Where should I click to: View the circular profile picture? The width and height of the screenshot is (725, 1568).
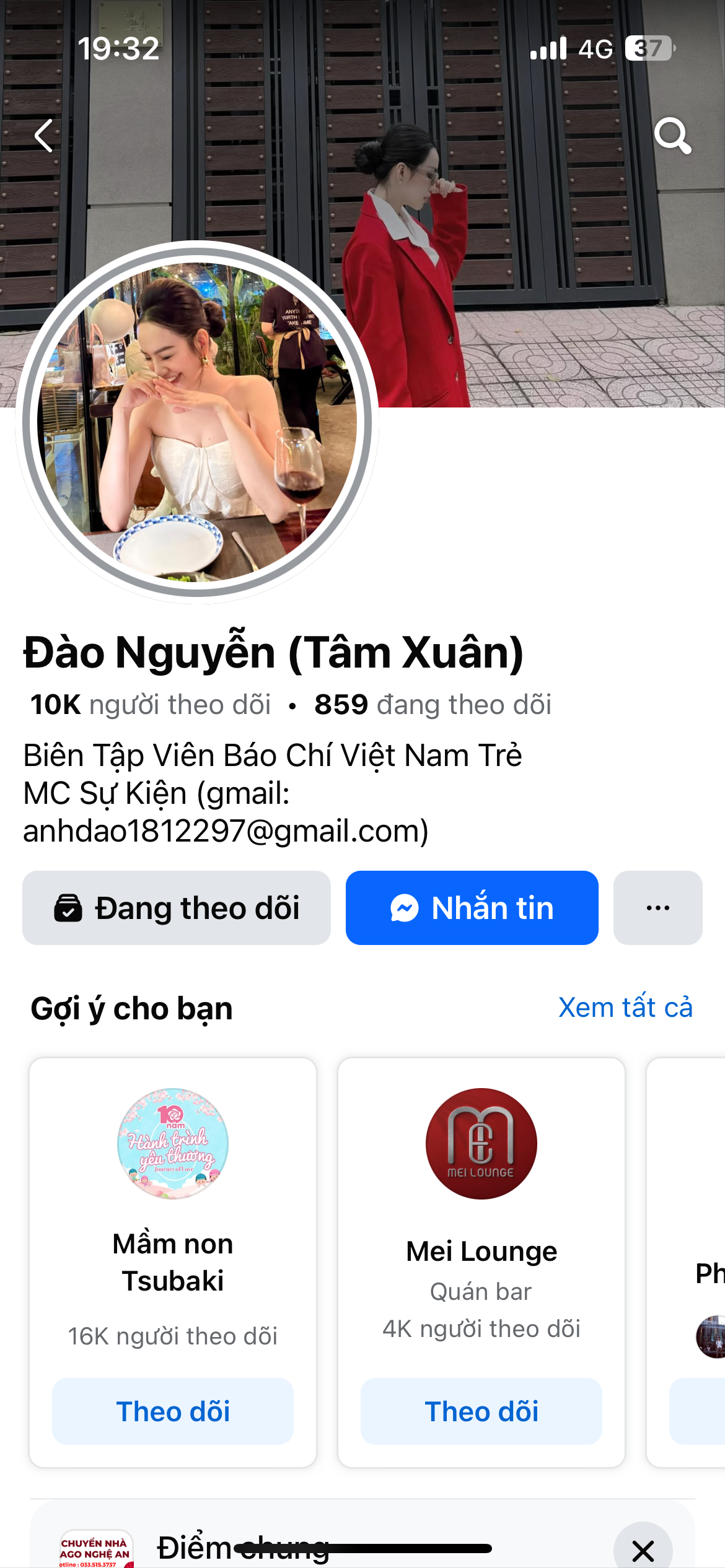[x=197, y=422]
